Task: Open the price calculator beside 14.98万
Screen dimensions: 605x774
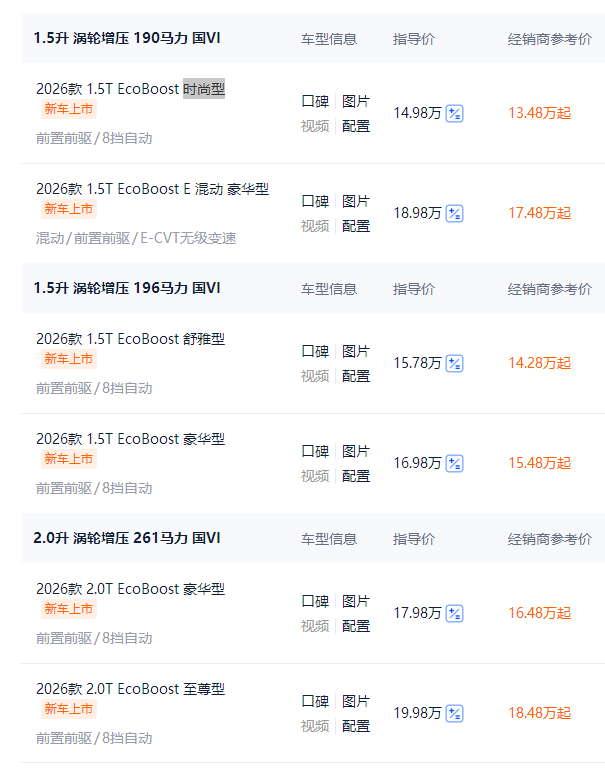Action: coord(455,113)
